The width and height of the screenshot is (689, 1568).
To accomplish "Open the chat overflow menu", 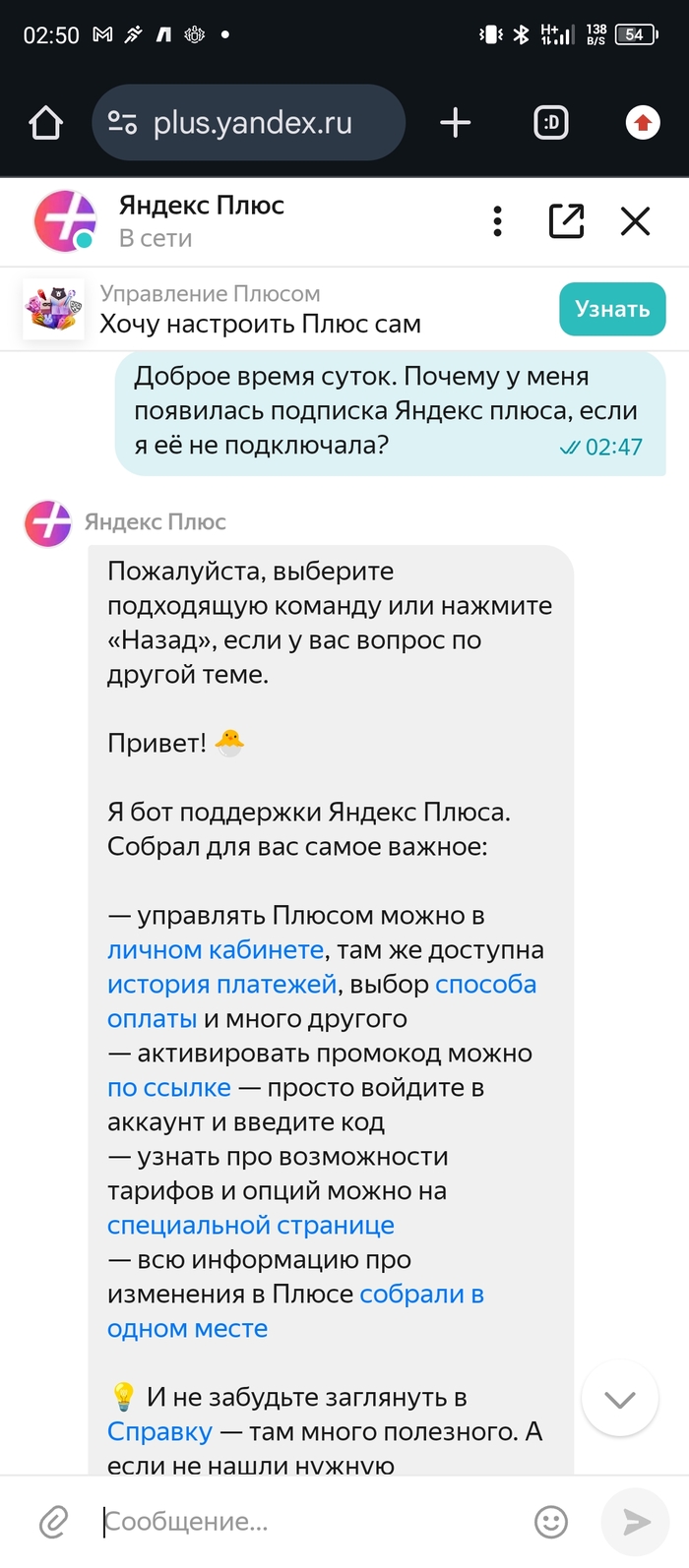I will pyautogui.click(x=498, y=221).
